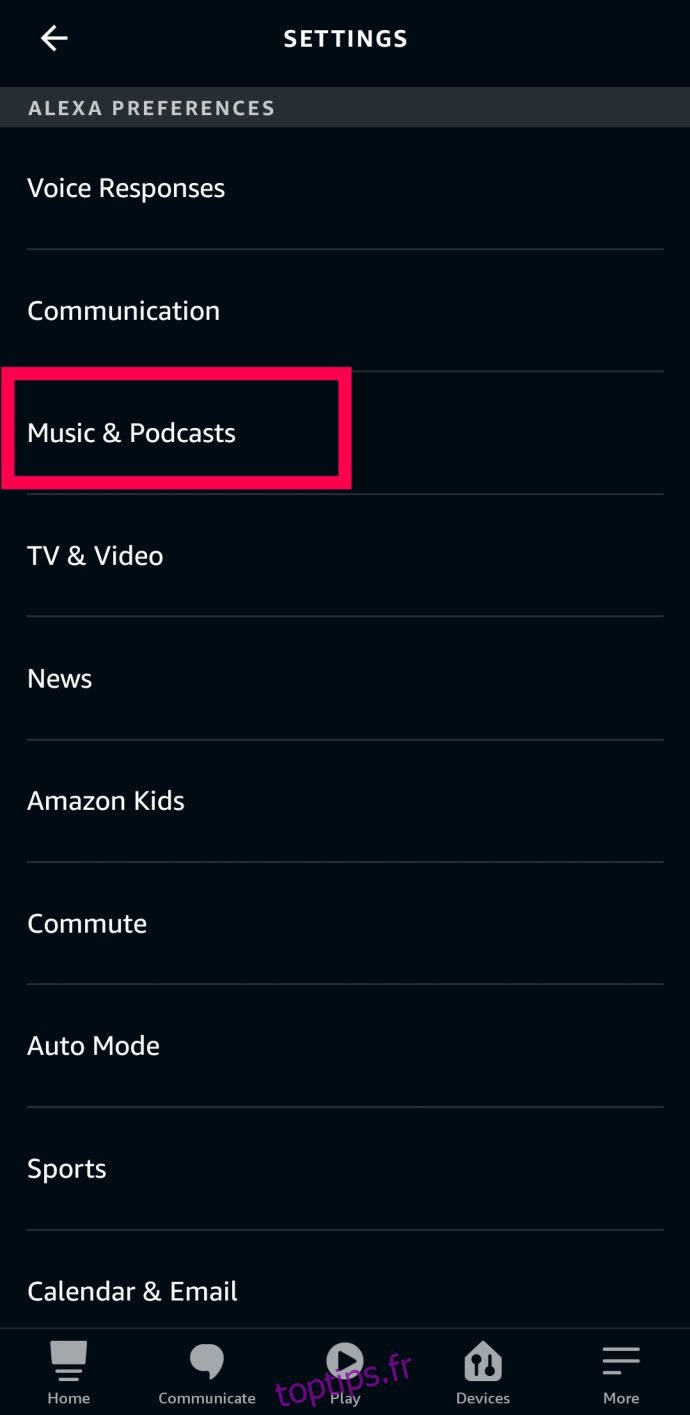Viewport: 690px width, 1415px height.
Task: Open Communication preferences
Action: point(123,311)
